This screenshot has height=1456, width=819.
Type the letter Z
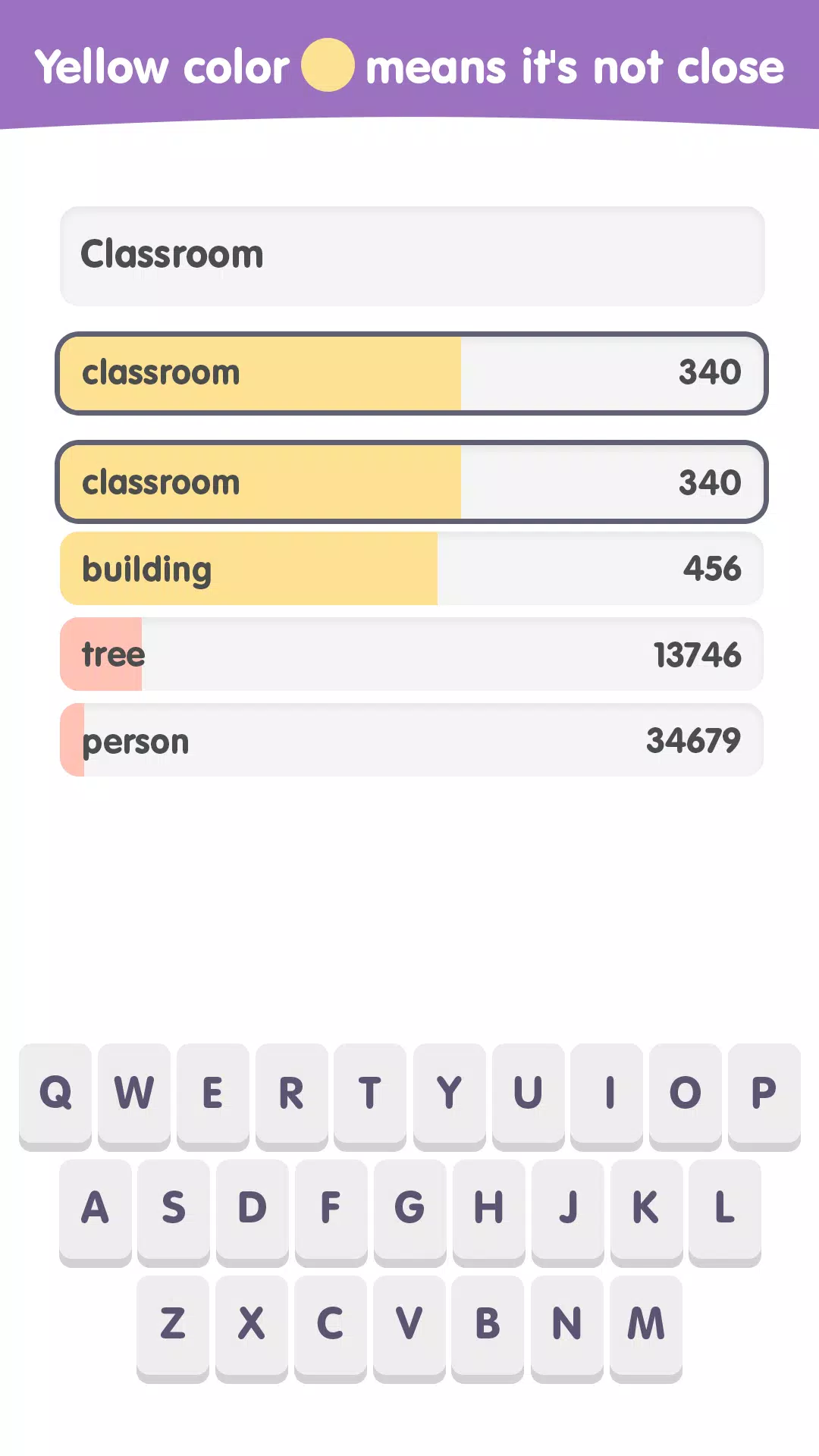(x=173, y=1325)
